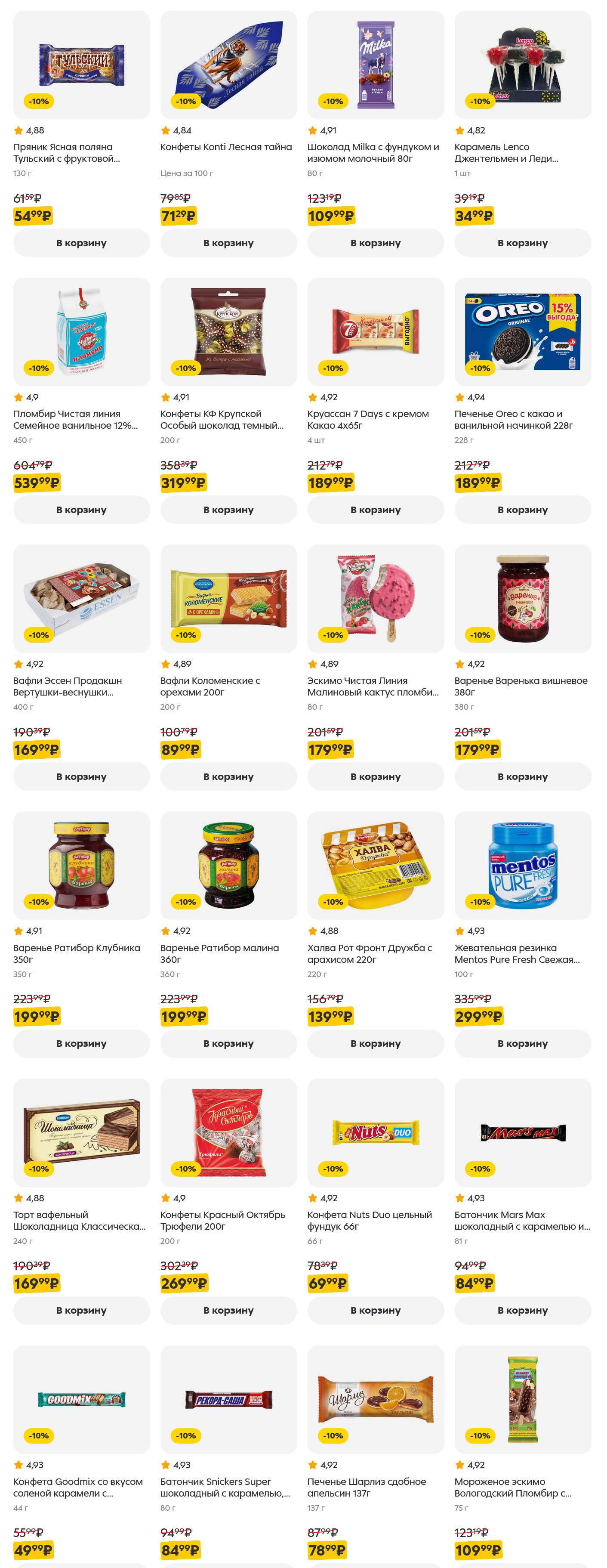This screenshot has height=1568, width=607.
Task: Open Карамель Lenco product image
Action: [x=522, y=65]
